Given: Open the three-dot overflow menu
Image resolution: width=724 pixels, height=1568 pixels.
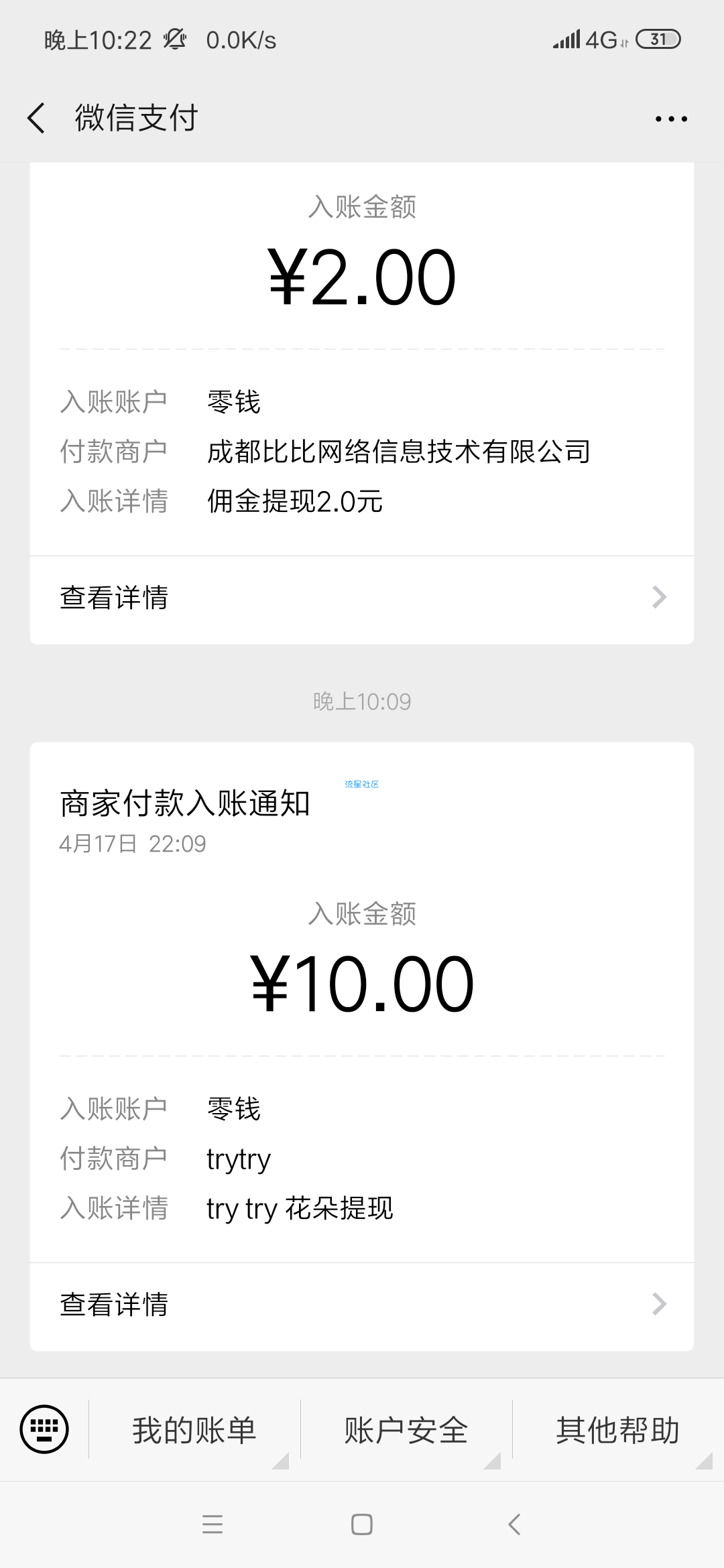Looking at the screenshot, I should (x=671, y=119).
